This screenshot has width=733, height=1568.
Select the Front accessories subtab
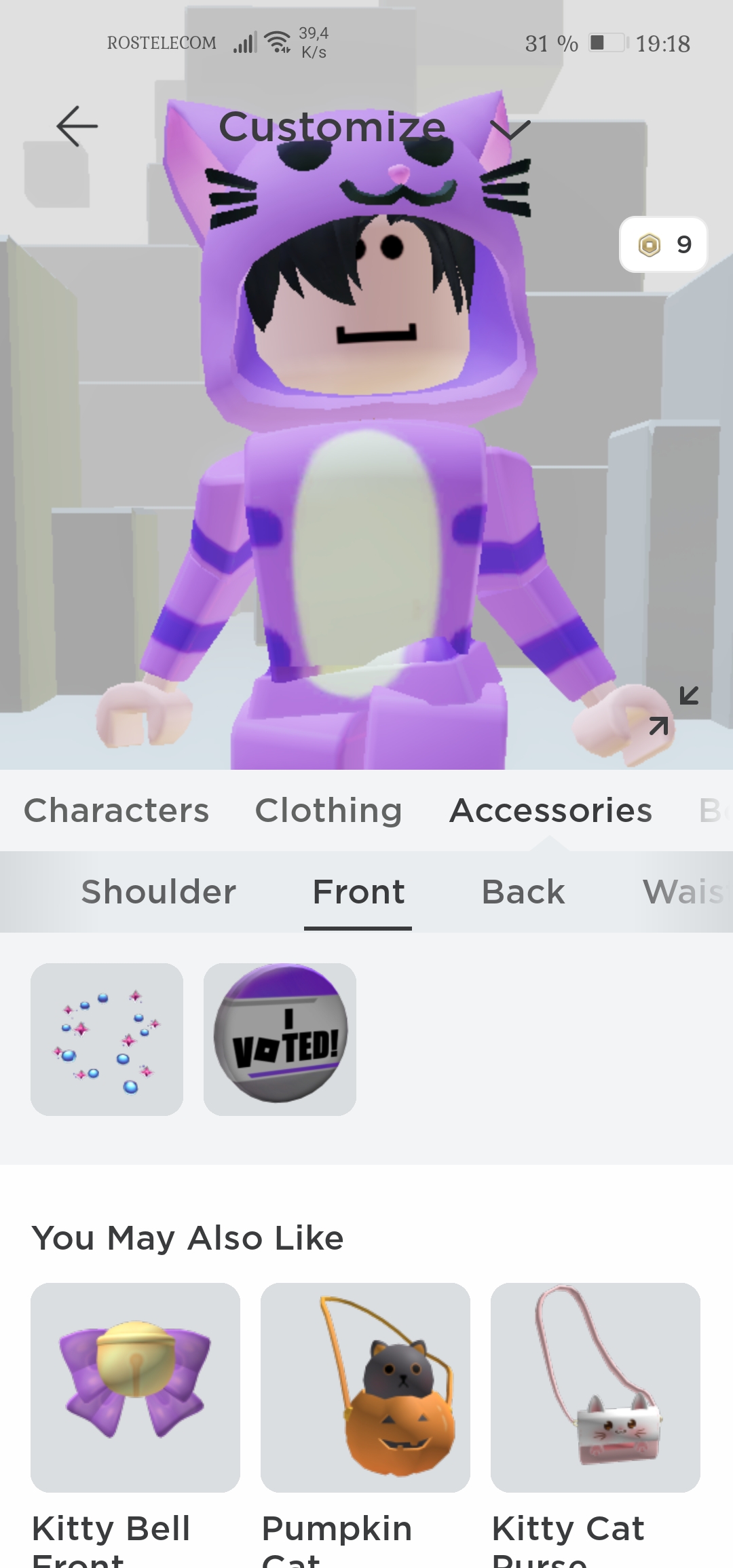(x=358, y=892)
